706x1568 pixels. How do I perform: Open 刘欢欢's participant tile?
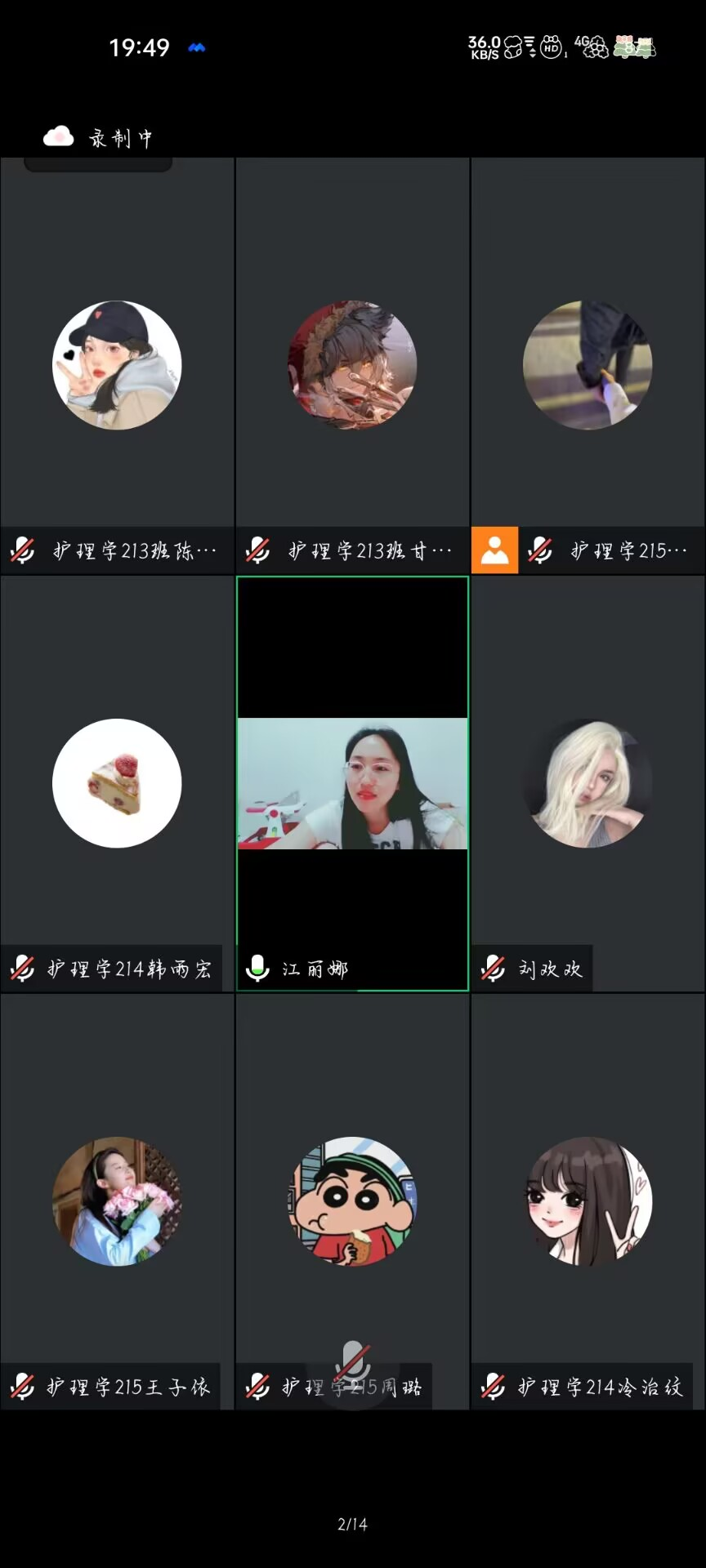[x=588, y=782]
